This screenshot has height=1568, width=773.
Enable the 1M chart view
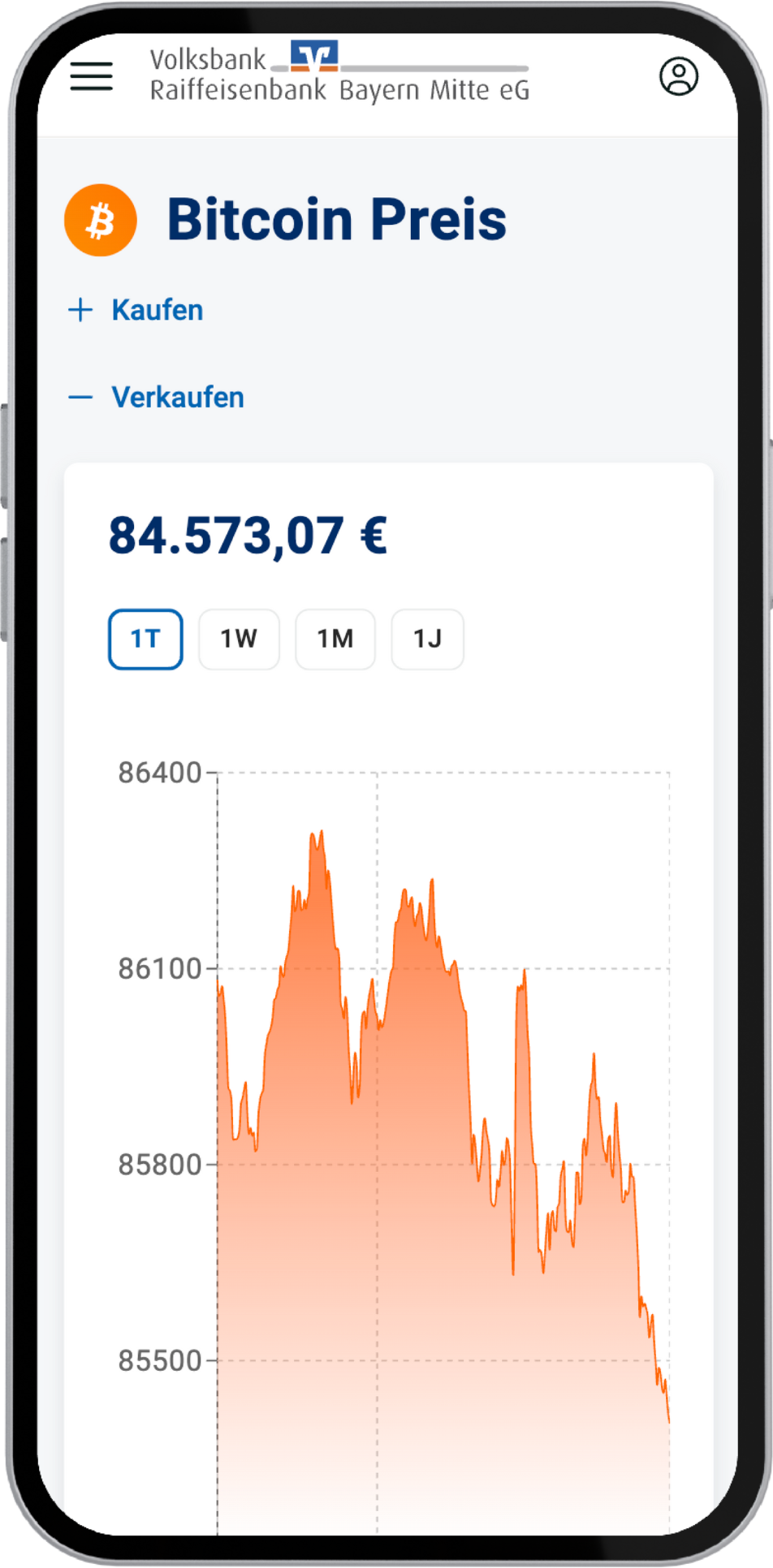(335, 639)
